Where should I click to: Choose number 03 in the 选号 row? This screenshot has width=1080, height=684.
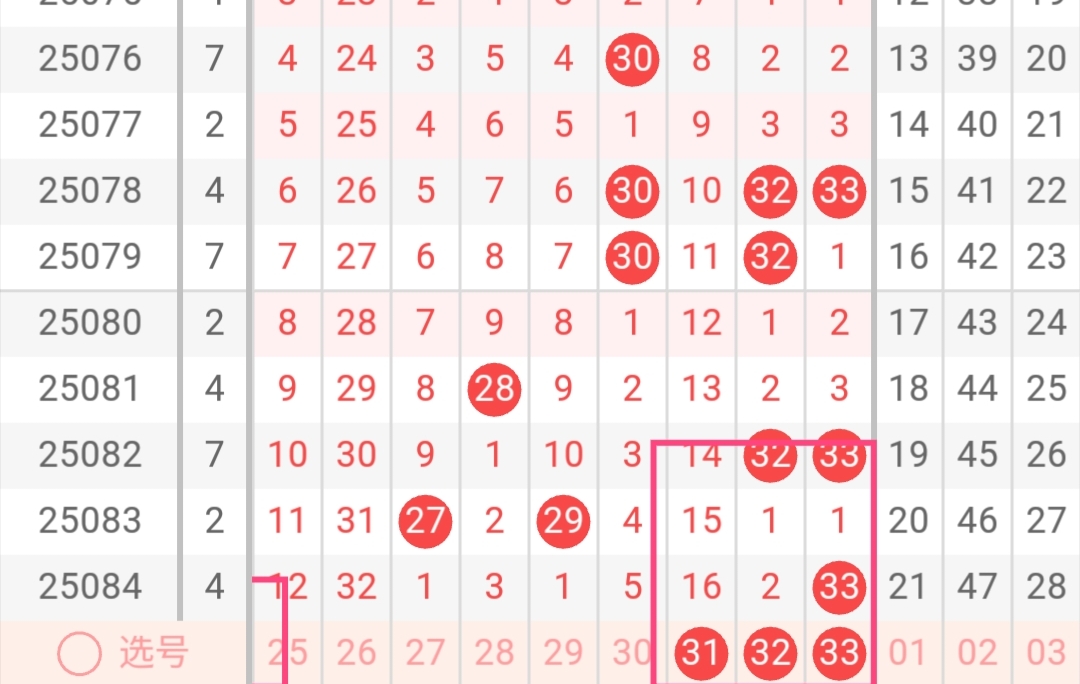pyautogui.click(x=1046, y=654)
